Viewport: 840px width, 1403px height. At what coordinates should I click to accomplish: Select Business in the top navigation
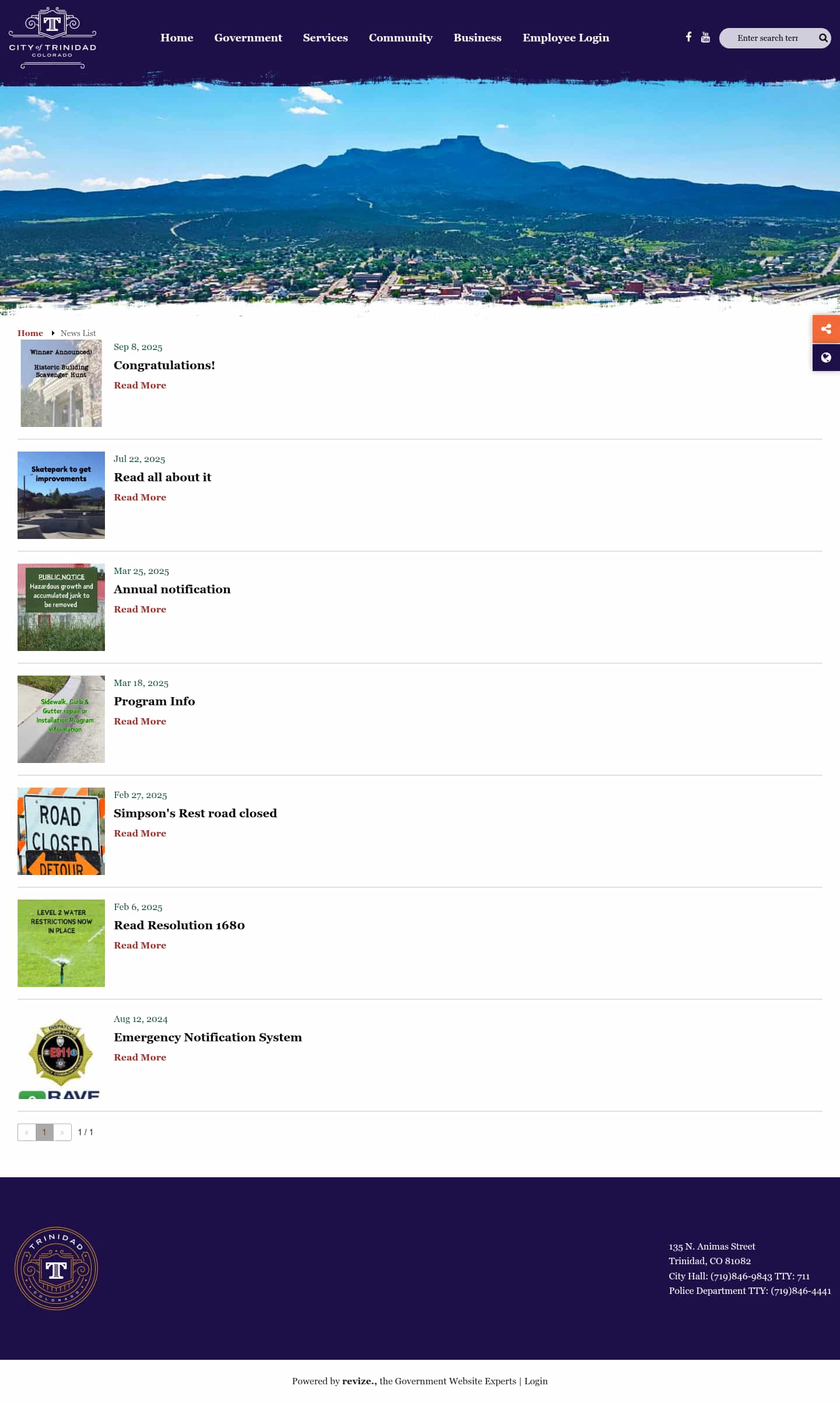pyautogui.click(x=477, y=38)
